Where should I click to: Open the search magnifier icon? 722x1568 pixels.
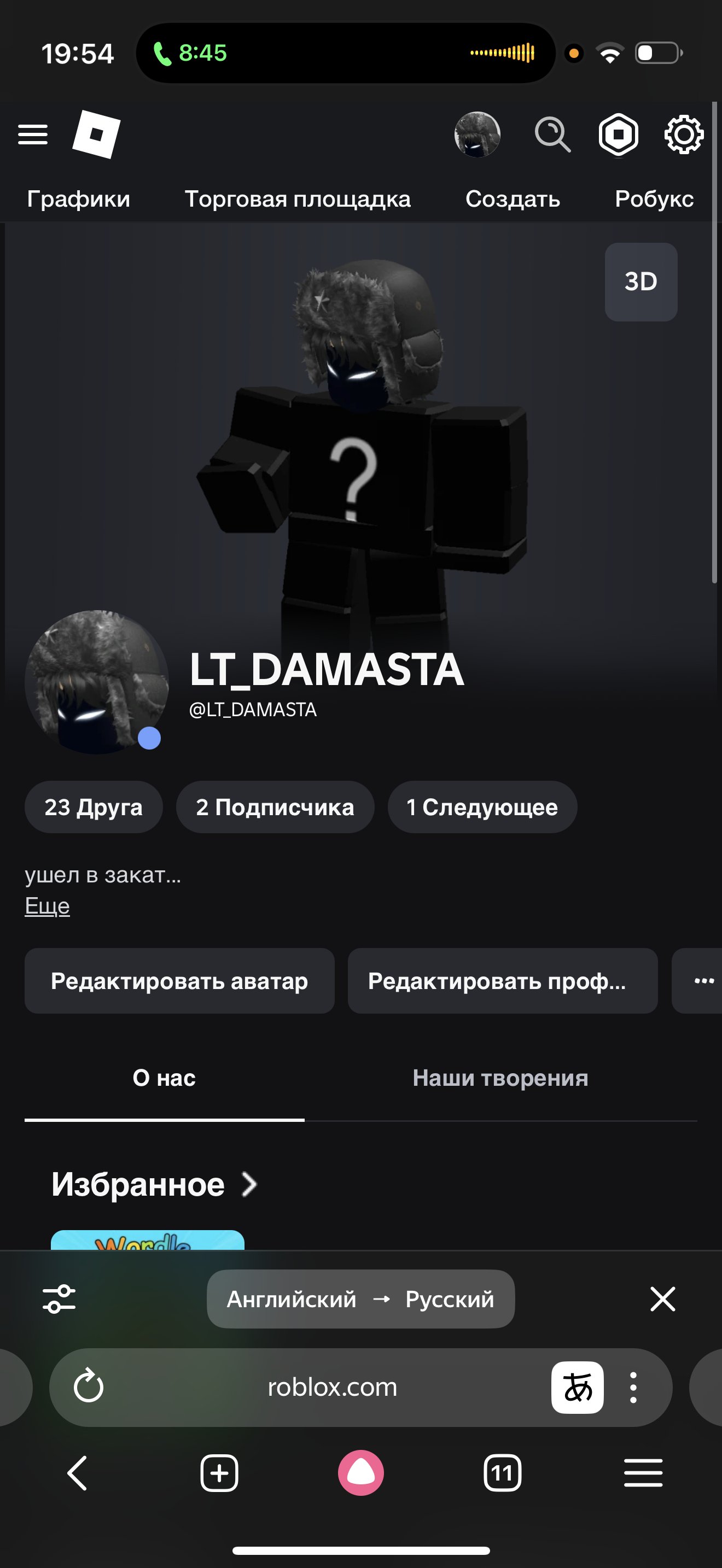tap(553, 134)
